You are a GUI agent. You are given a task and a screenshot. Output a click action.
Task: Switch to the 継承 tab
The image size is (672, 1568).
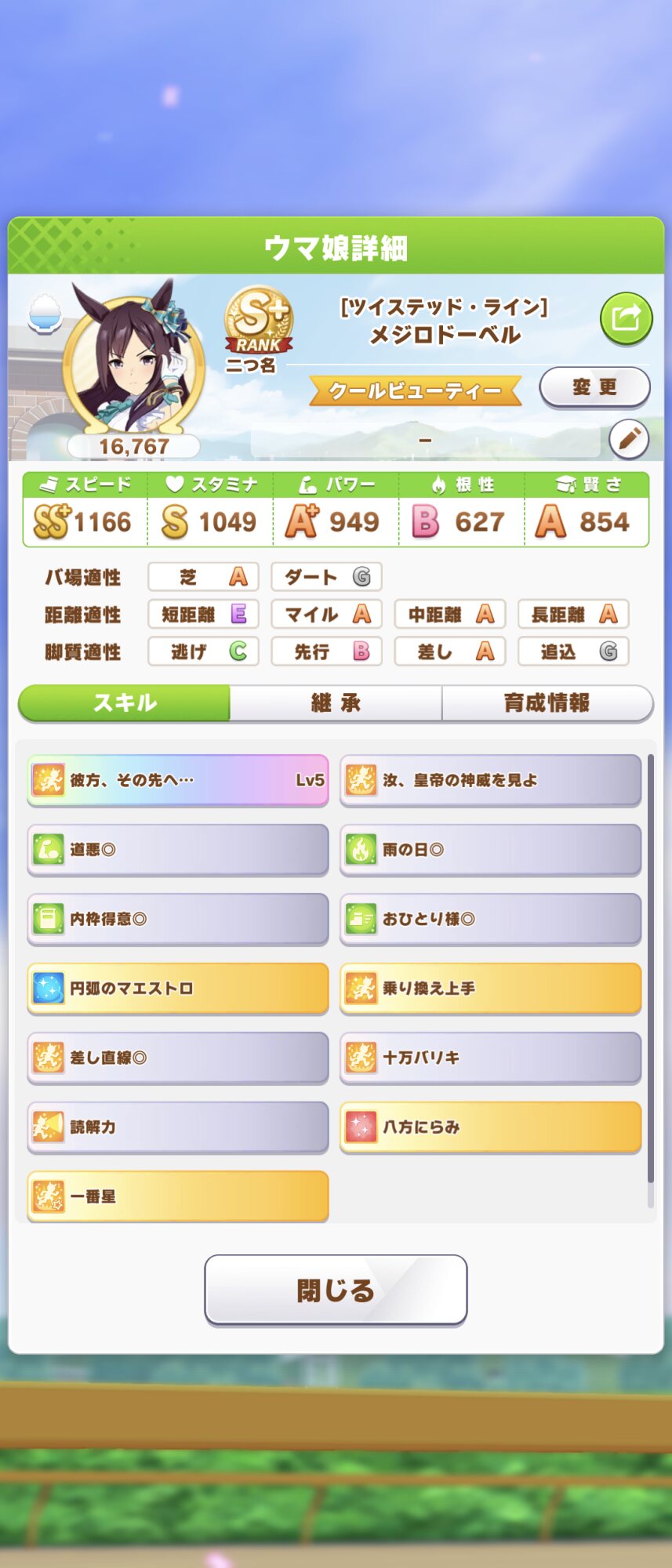336,703
